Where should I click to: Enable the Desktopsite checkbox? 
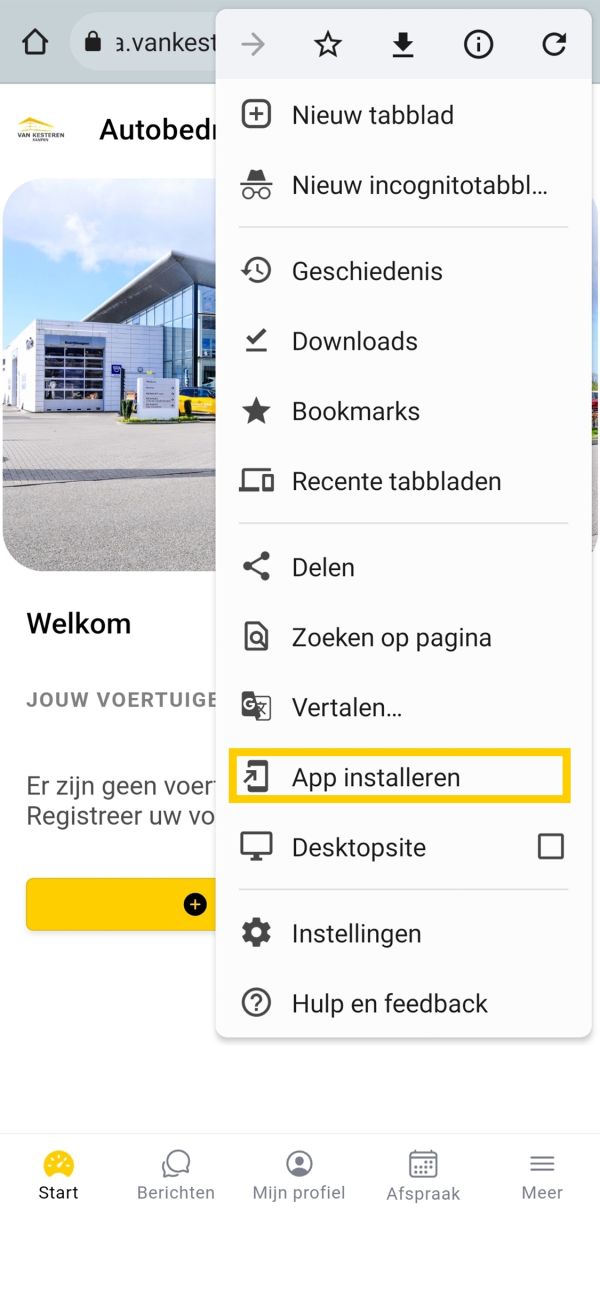(x=550, y=847)
